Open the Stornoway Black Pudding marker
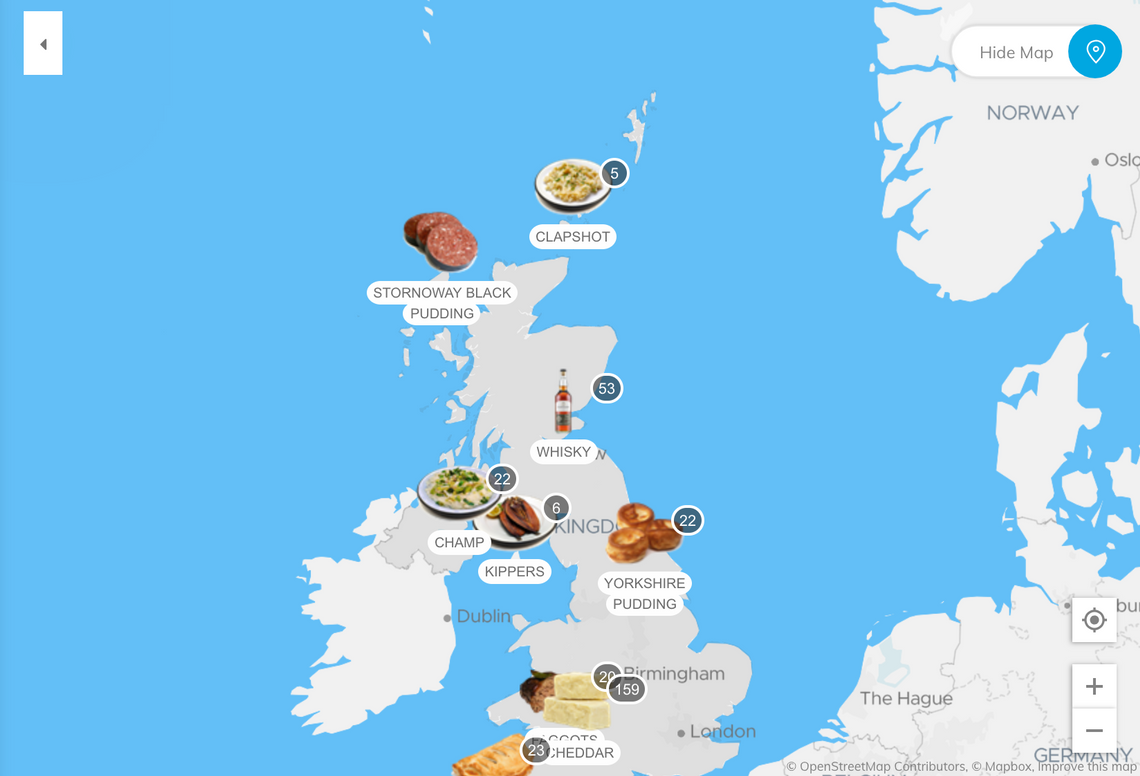This screenshot has height=776, width=1140. point(440,242)
